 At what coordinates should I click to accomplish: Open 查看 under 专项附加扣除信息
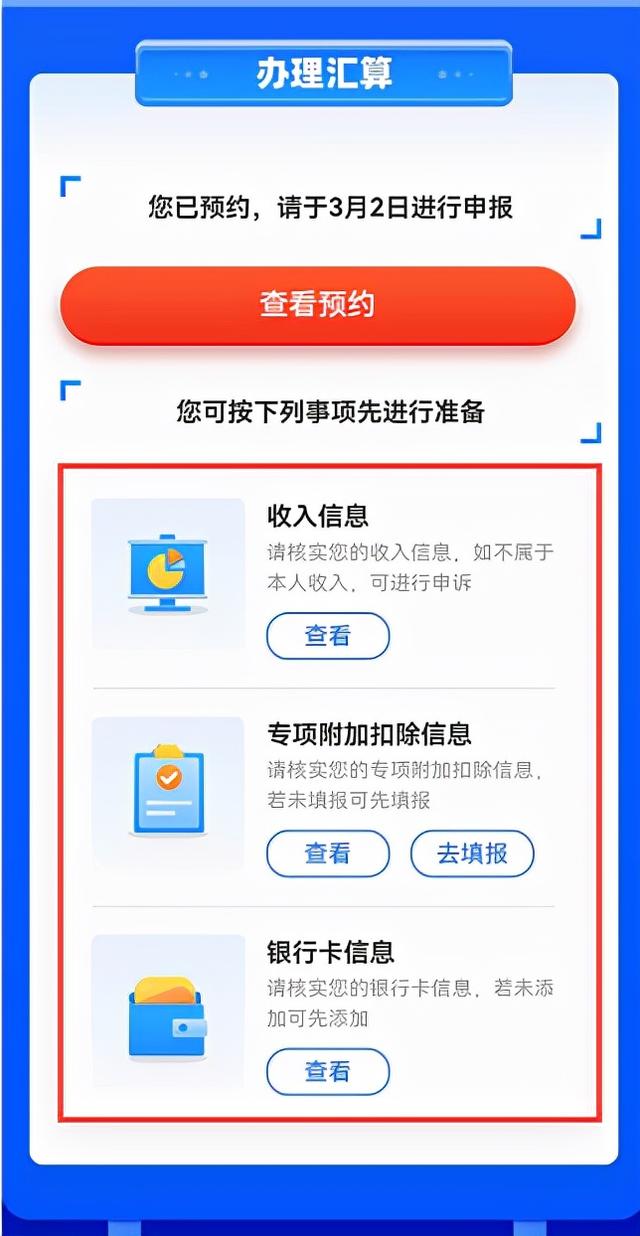tap(328, 854)
